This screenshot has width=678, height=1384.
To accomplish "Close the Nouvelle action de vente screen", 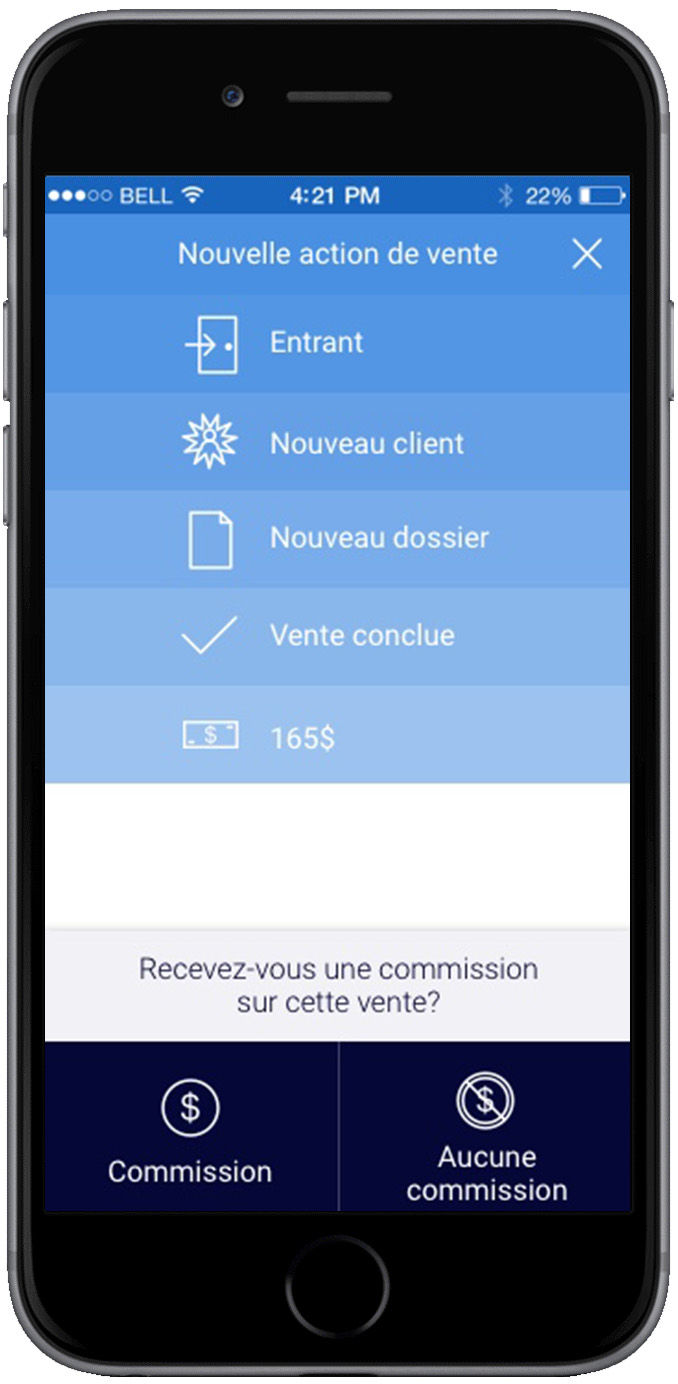I will tap(587, 254).
